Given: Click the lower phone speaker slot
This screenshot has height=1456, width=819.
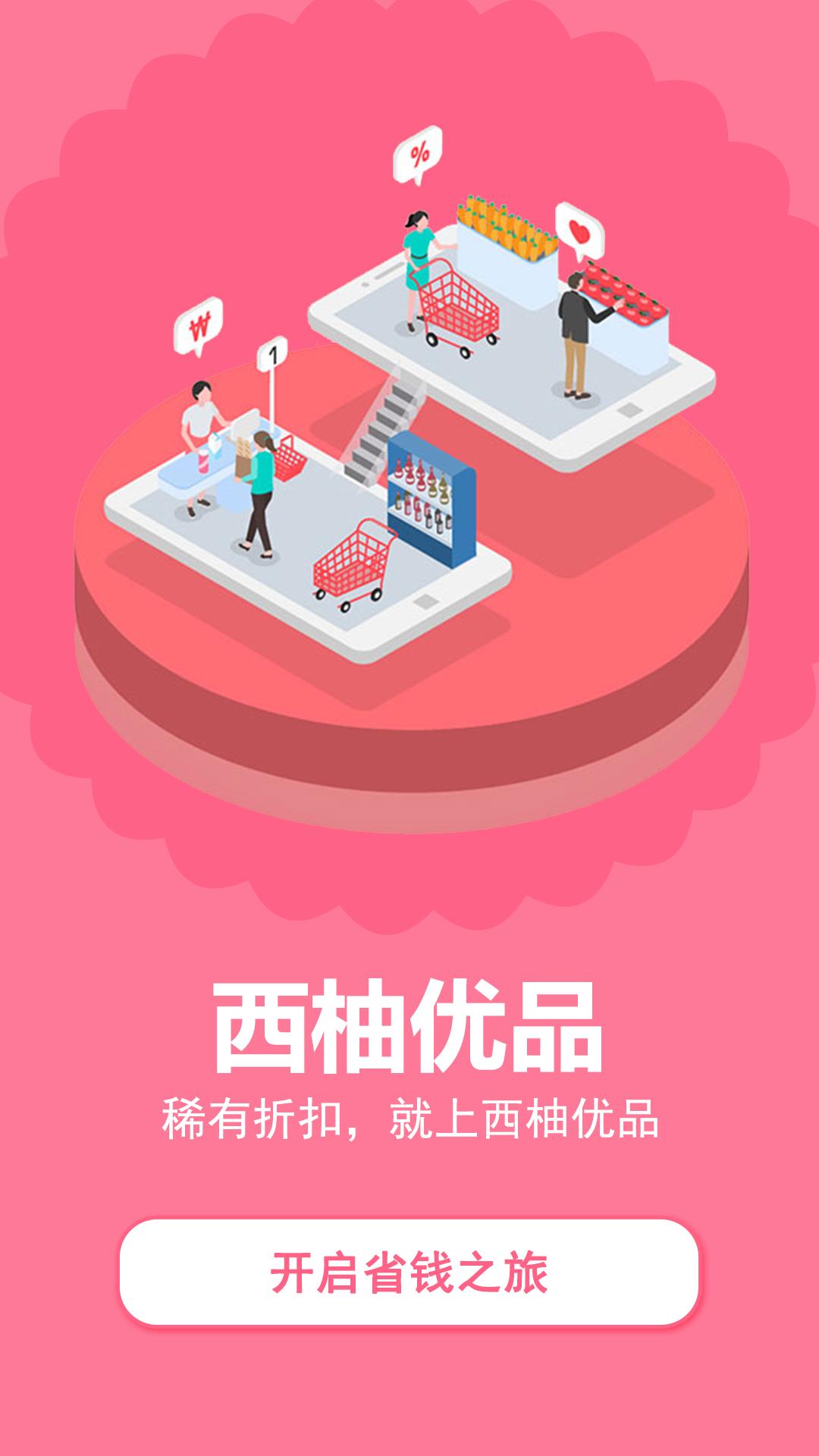Looking at the screenshot, I should pos(427,601).
